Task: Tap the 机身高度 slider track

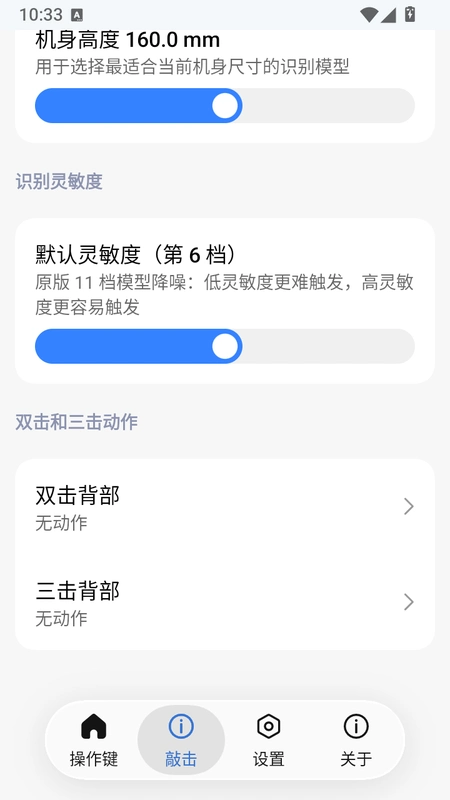Action: coord(224,106)
